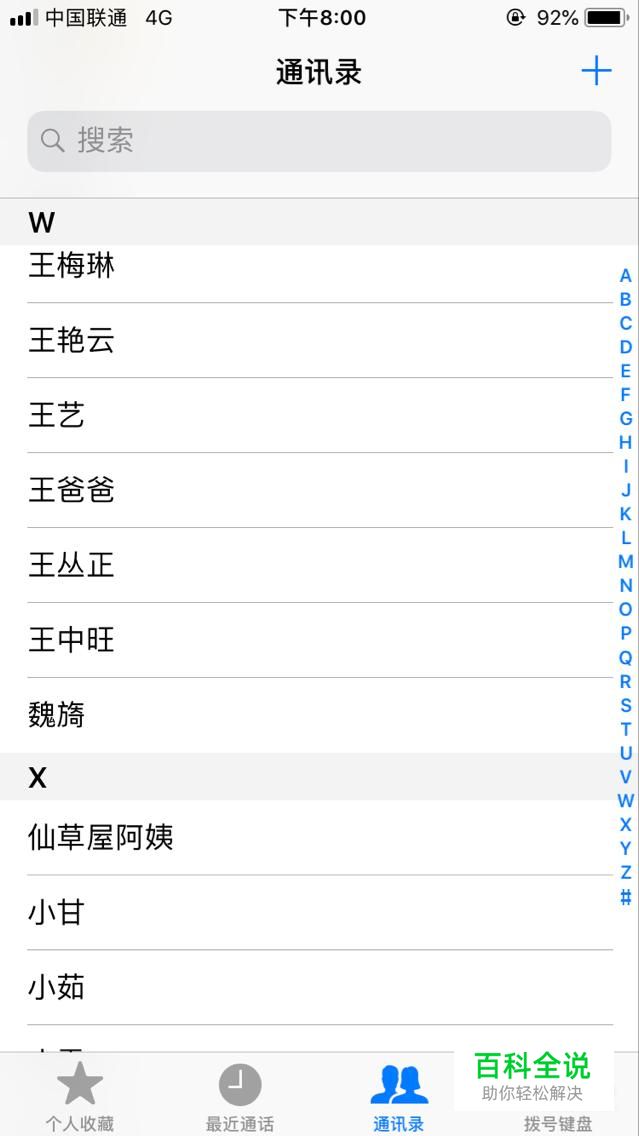Open contact 魏旖
This screenshot has width=639, height=1136.
coord(56,716)
